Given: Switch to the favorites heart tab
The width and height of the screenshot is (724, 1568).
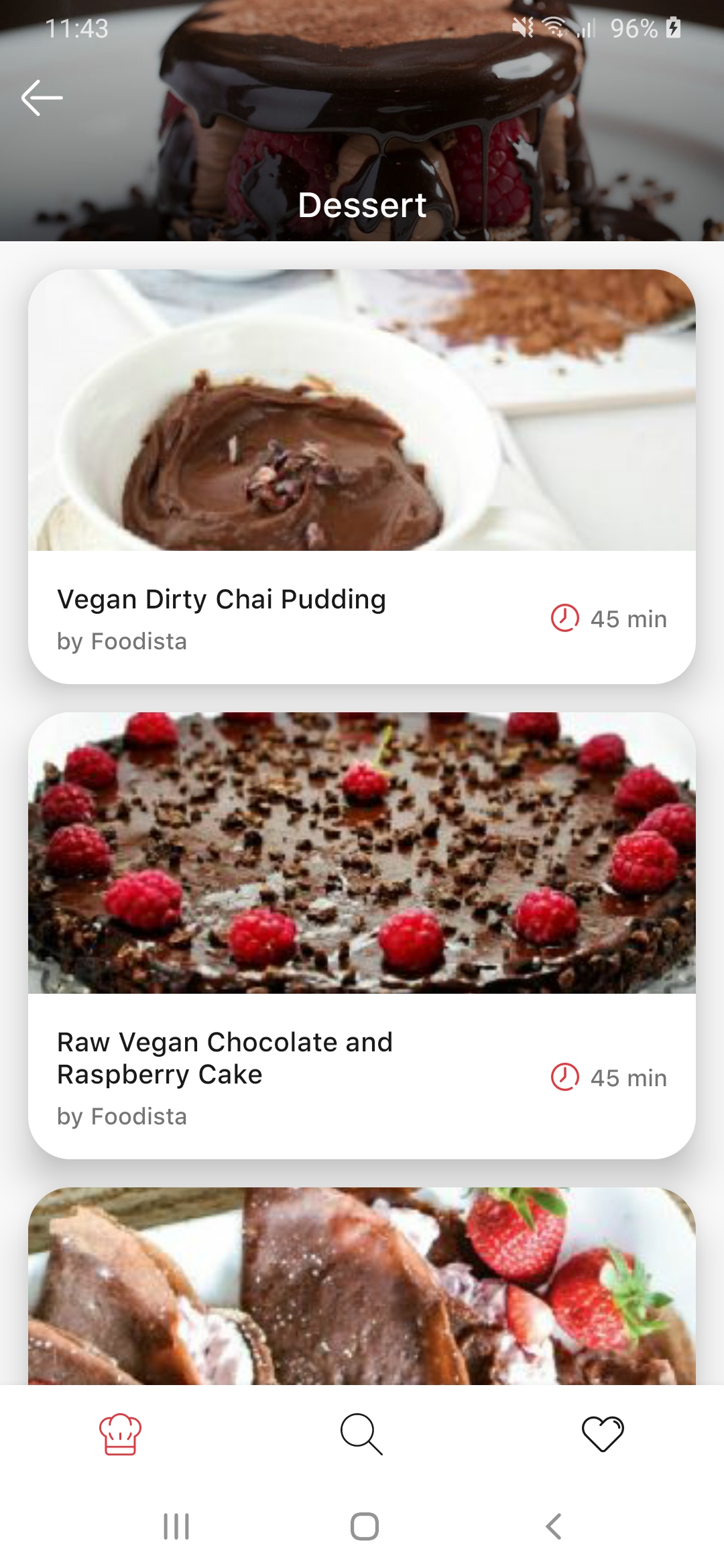Looking at the screenshot, I should tap(603, 1434).
